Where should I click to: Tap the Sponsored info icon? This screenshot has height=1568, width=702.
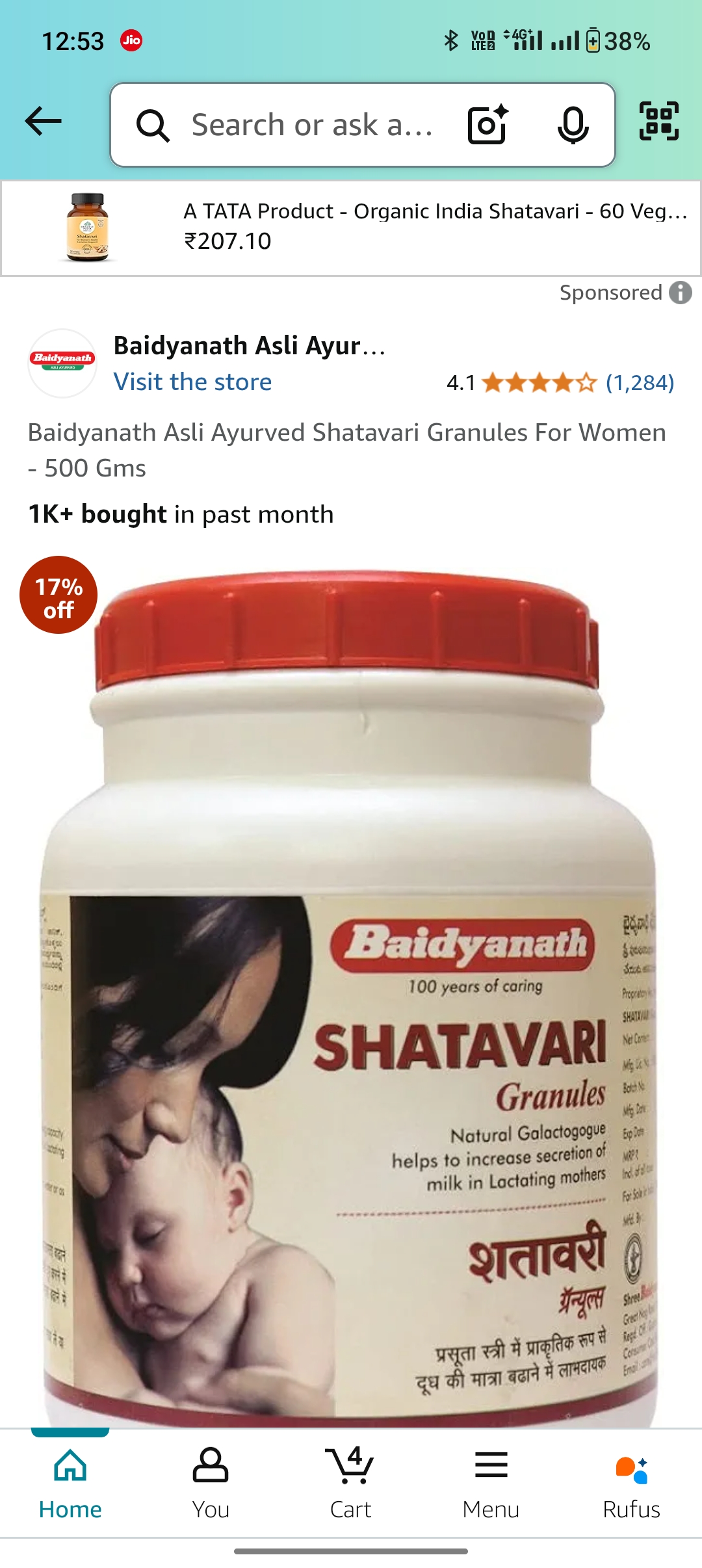(x=681, y=293)
